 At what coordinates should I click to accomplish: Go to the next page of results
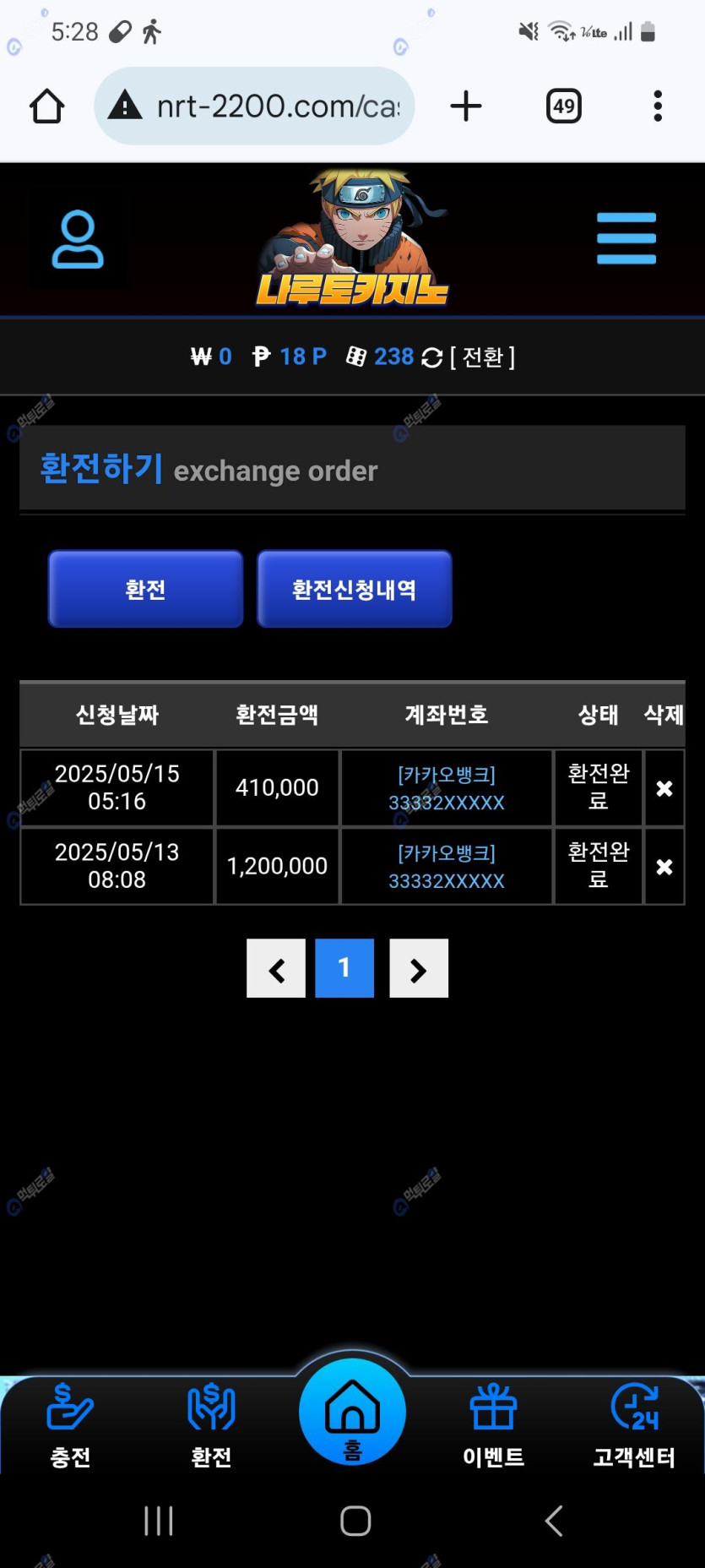tap(419, 968)
